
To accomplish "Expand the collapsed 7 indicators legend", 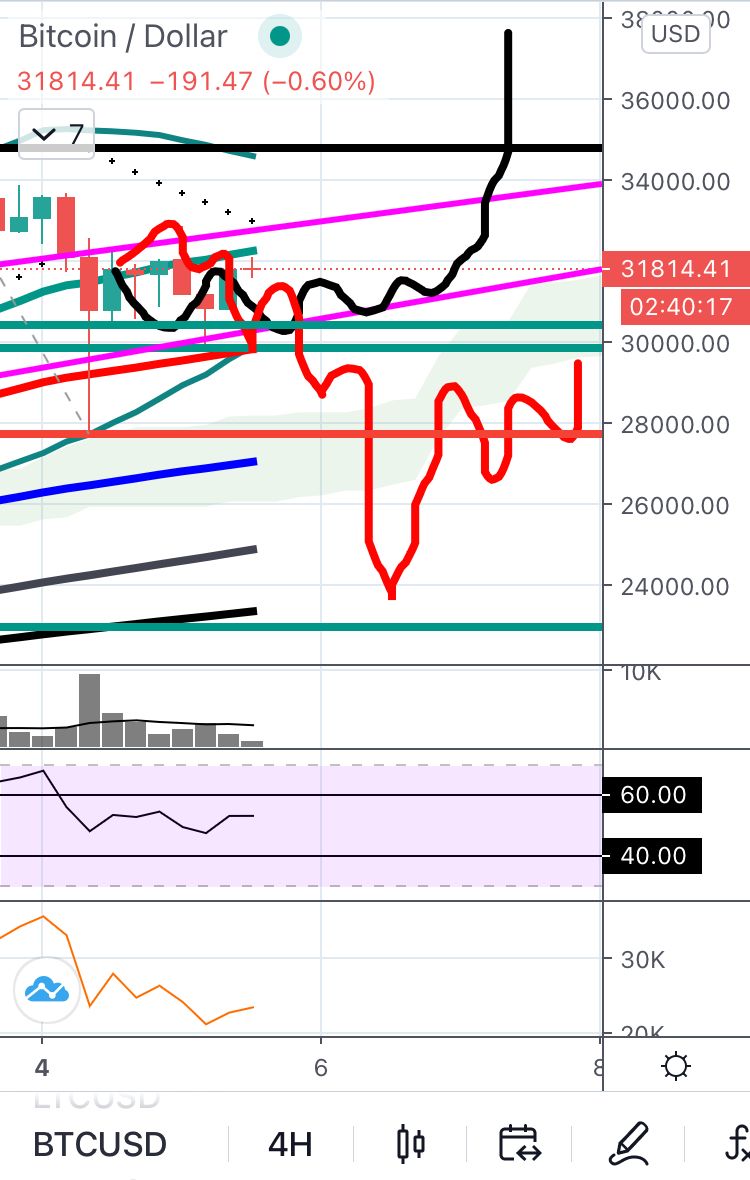I will [x=57, y=133].
